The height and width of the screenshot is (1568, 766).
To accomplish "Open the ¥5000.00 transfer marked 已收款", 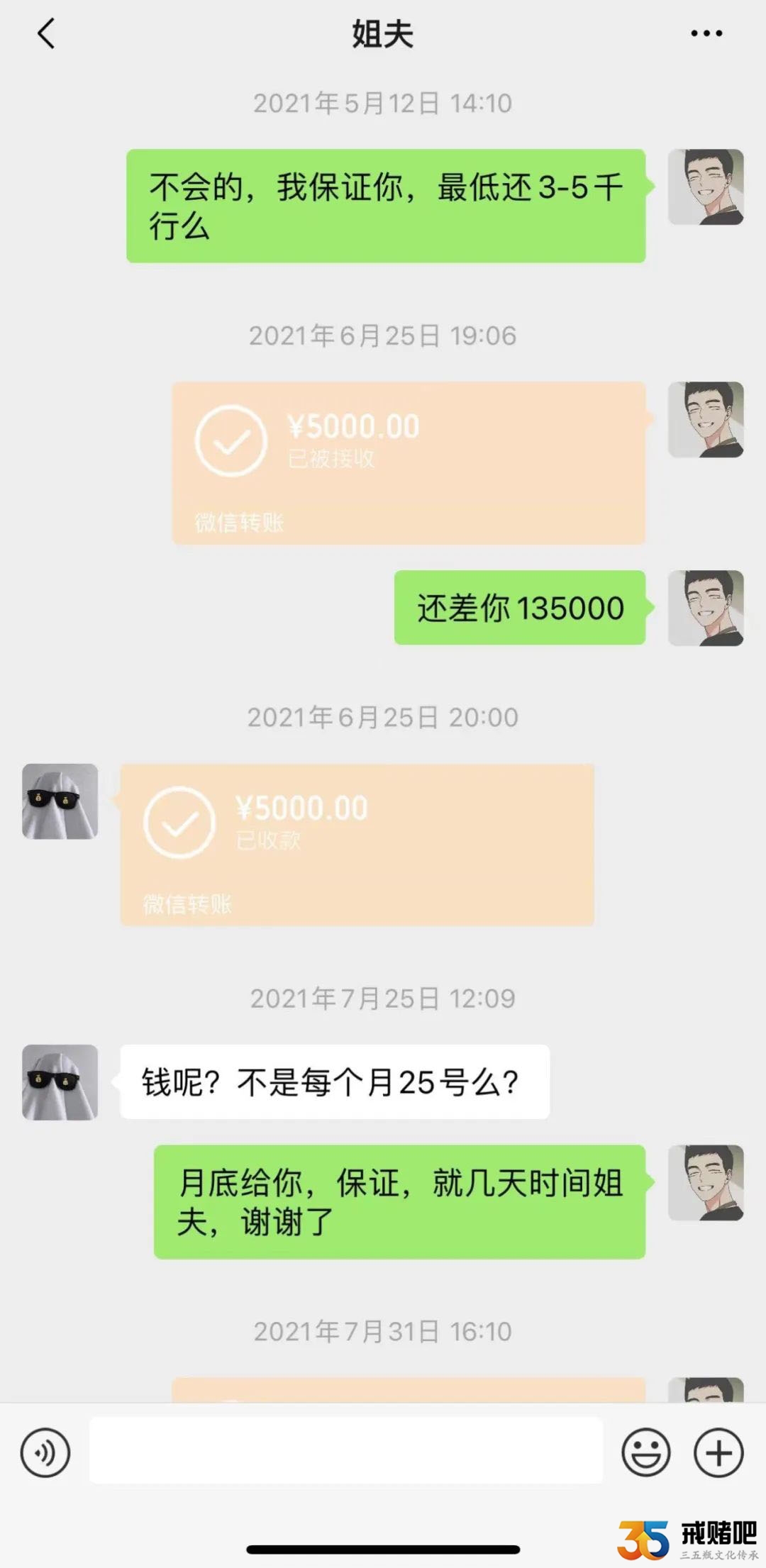I will (357, 844).
